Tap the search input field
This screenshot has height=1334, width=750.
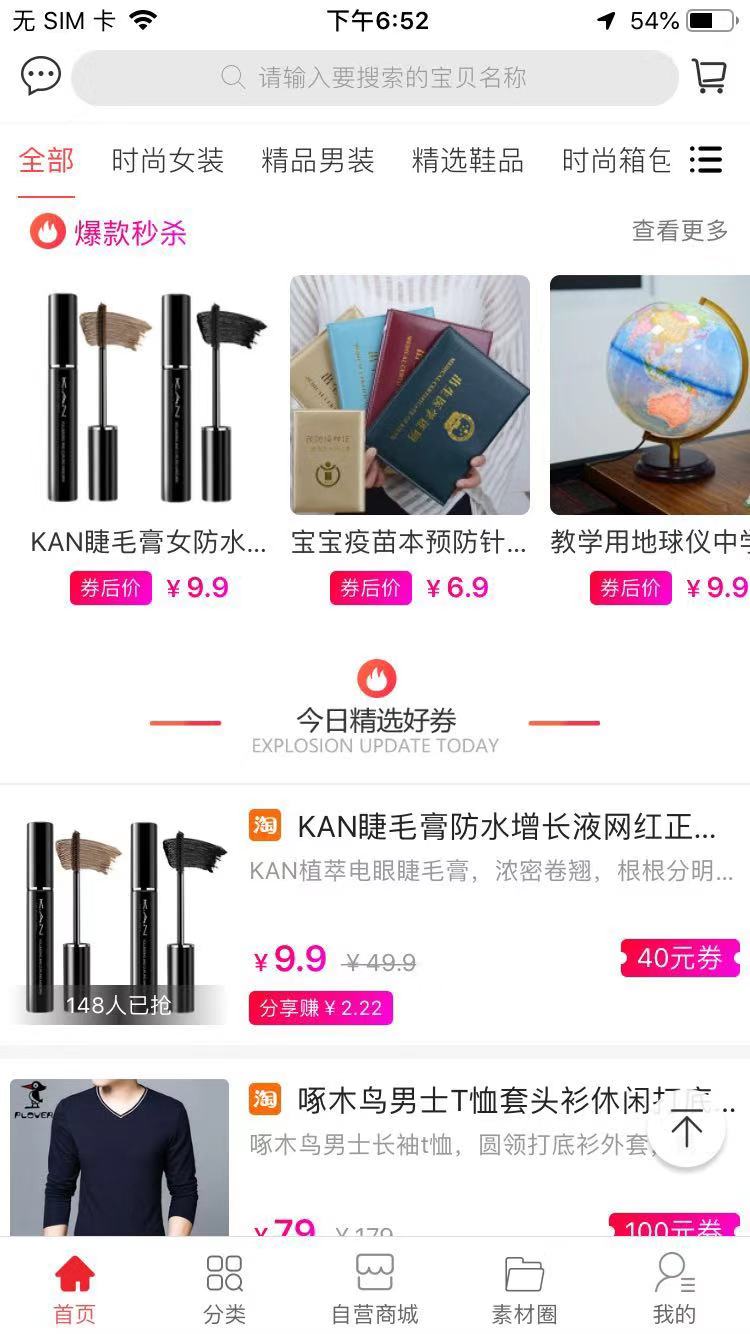point(375,77)
